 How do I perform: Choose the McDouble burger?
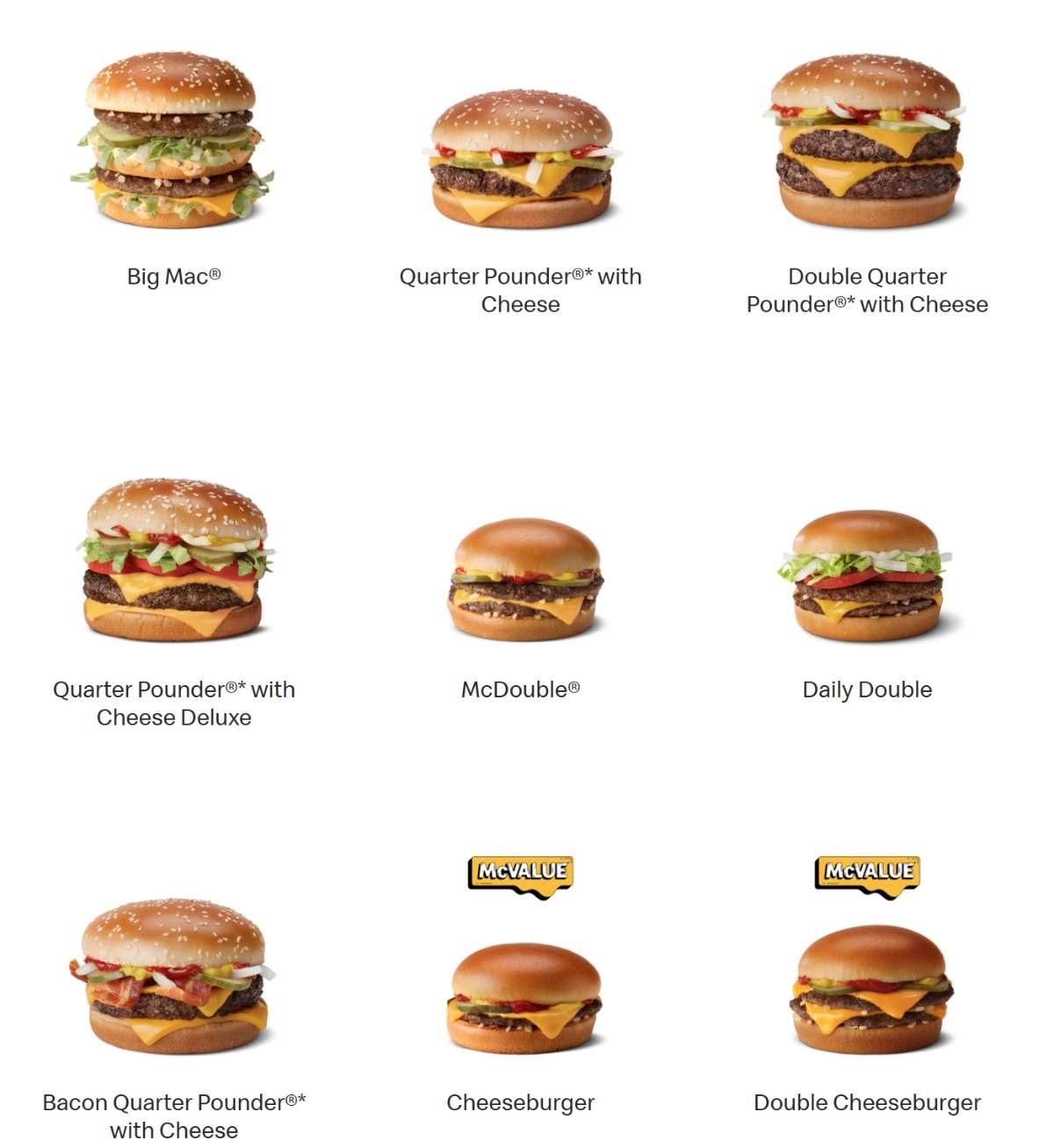(x=524, y=580)
